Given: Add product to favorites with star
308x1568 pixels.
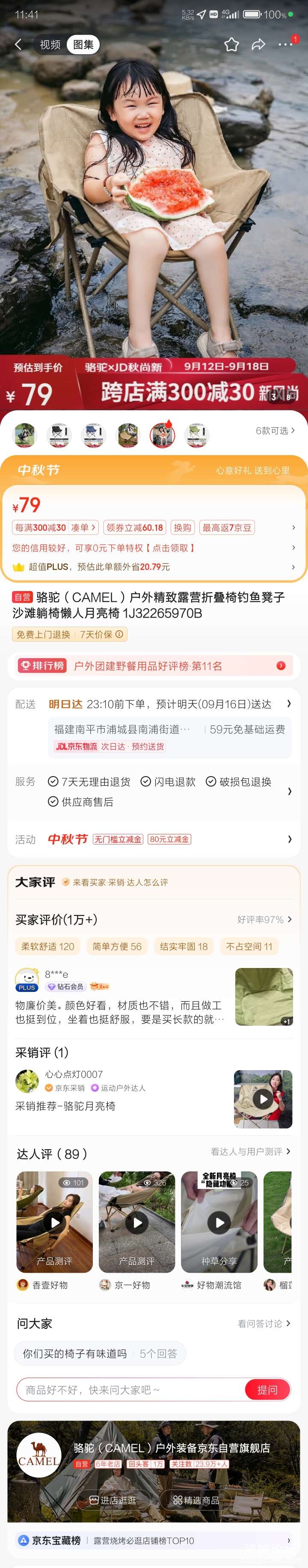Looking at the screenshot, I should [231, 44].
